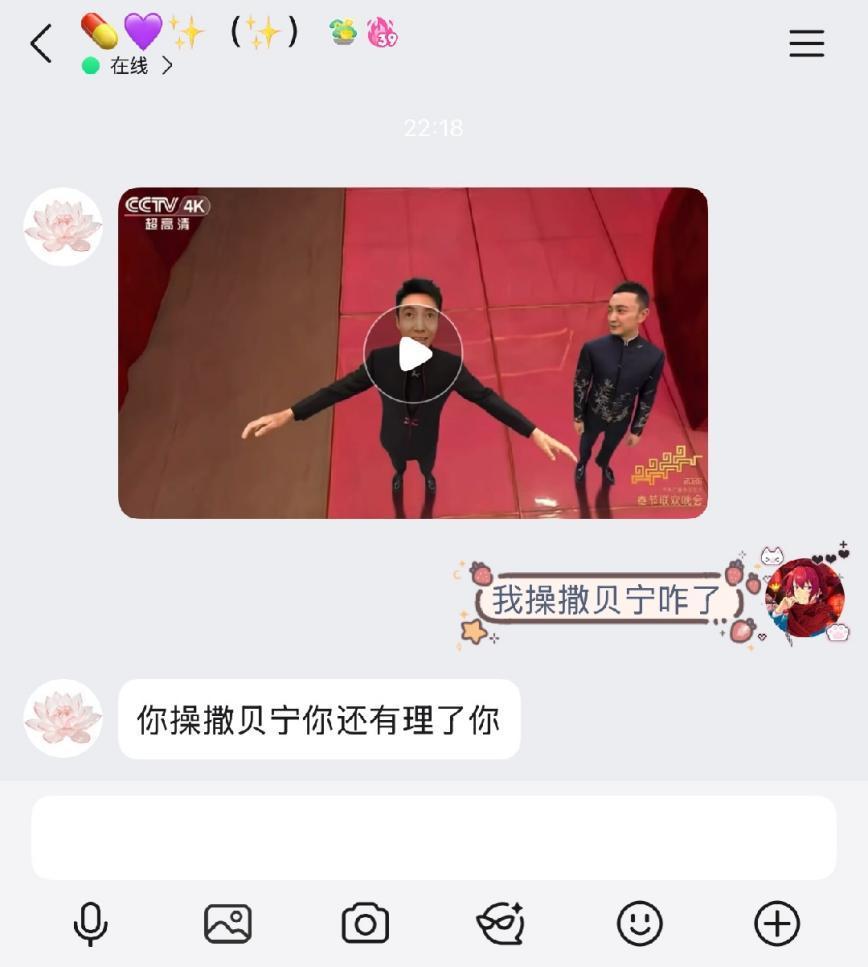Go back from this chat
Viewport: 868px width, 967px height.
click(41, 44)
